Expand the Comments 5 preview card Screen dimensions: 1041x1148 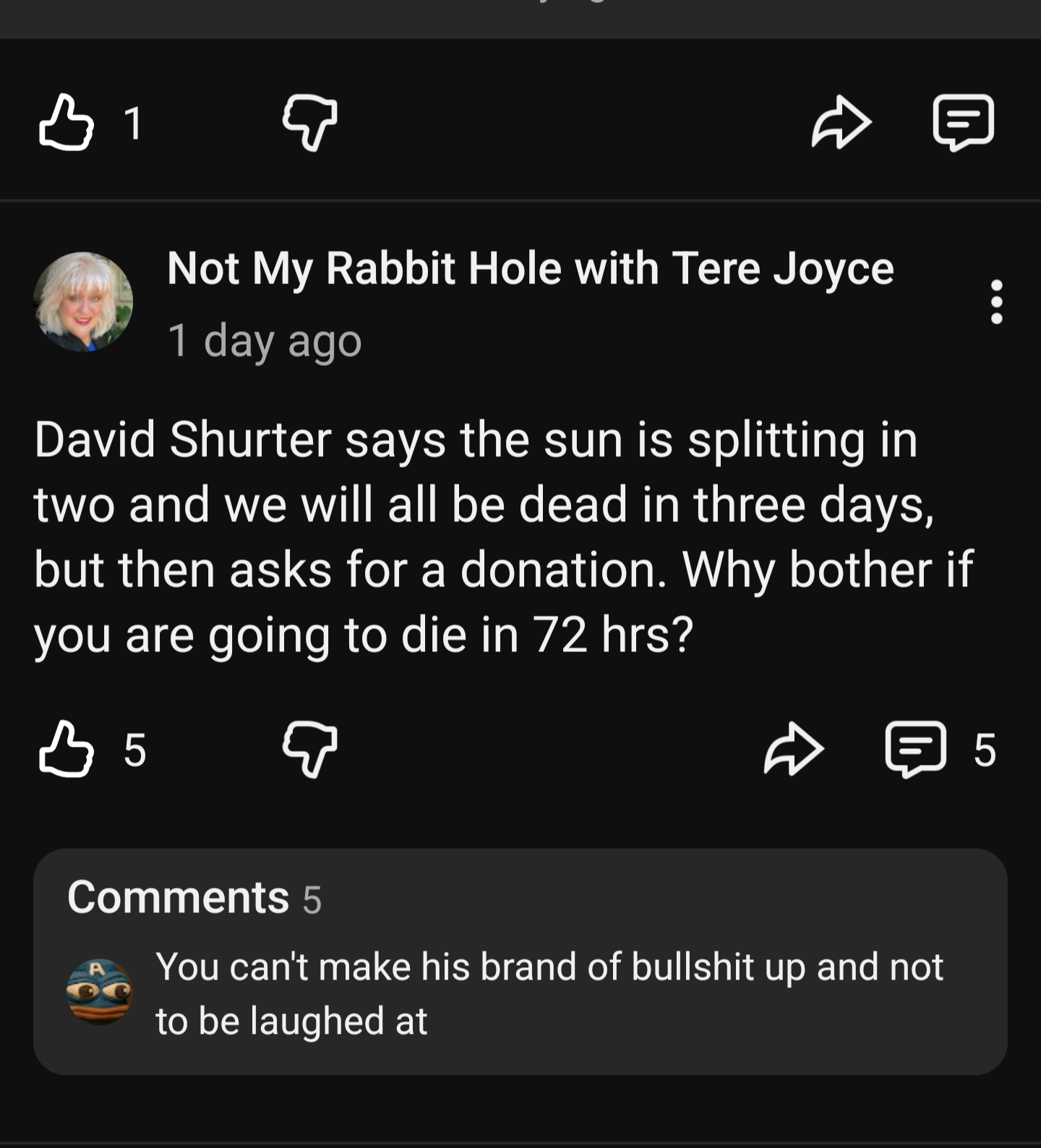[520, 961]
